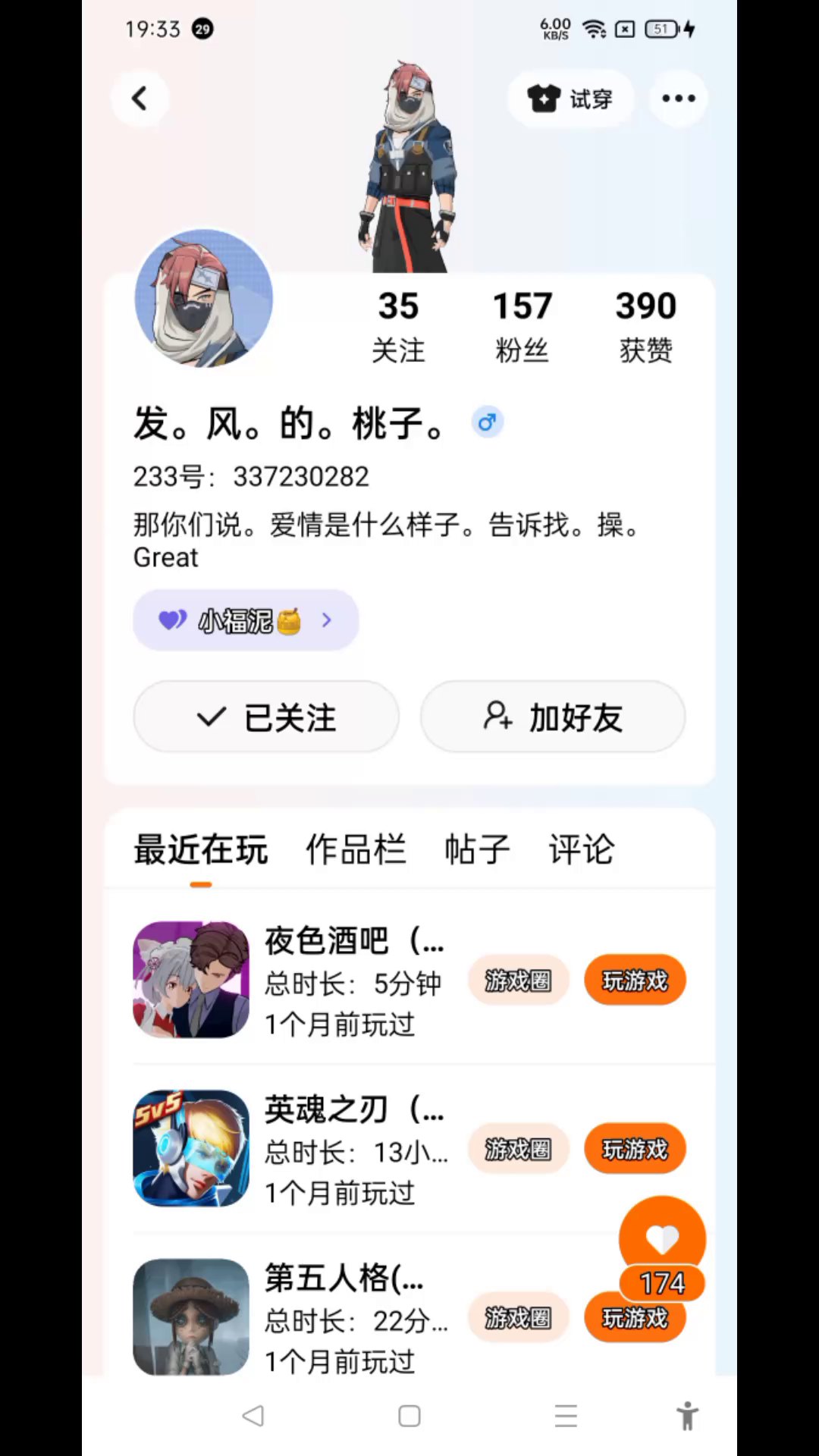Tap the system home button
This screenshot has height=1456, width=819.
click(409, 1416)
